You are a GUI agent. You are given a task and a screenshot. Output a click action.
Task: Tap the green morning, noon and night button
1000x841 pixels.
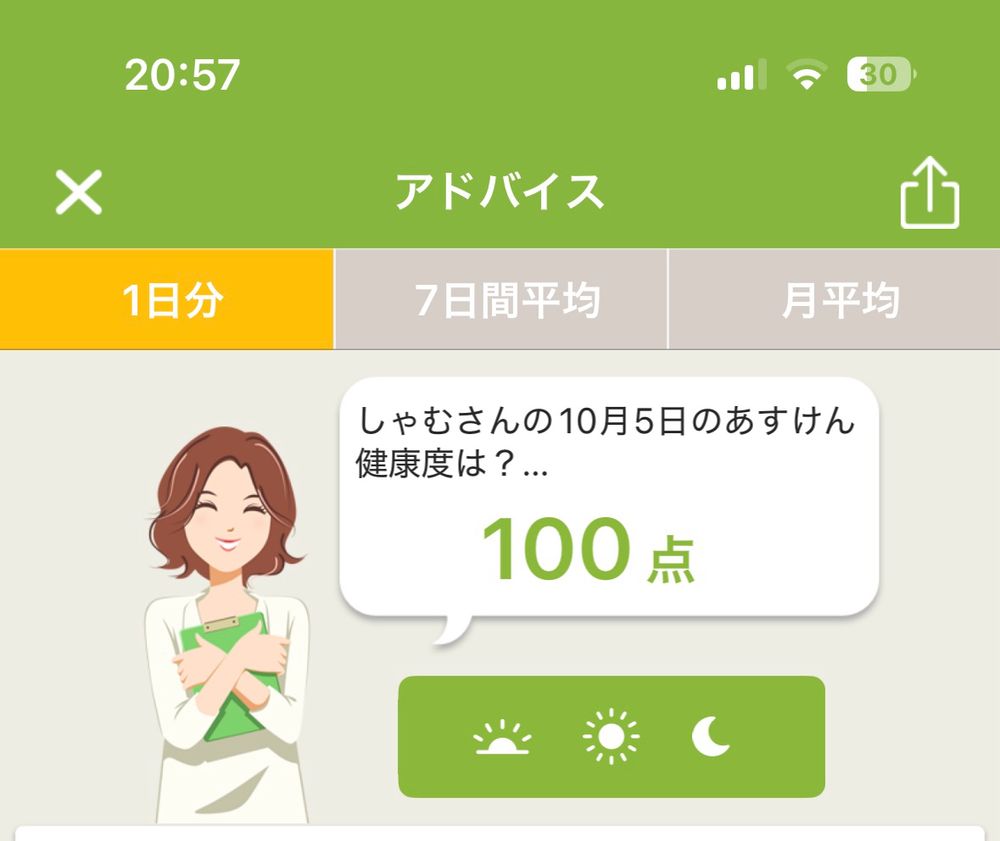tap(612, 736)
